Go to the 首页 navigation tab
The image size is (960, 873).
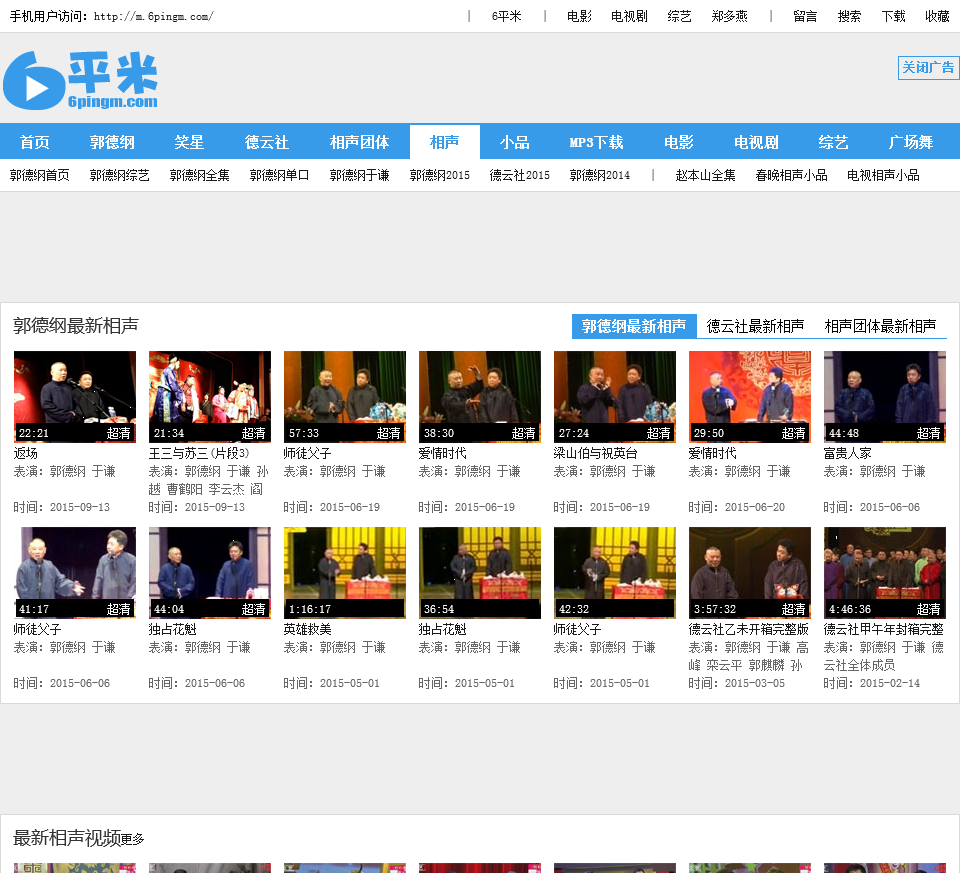(35, 142)
